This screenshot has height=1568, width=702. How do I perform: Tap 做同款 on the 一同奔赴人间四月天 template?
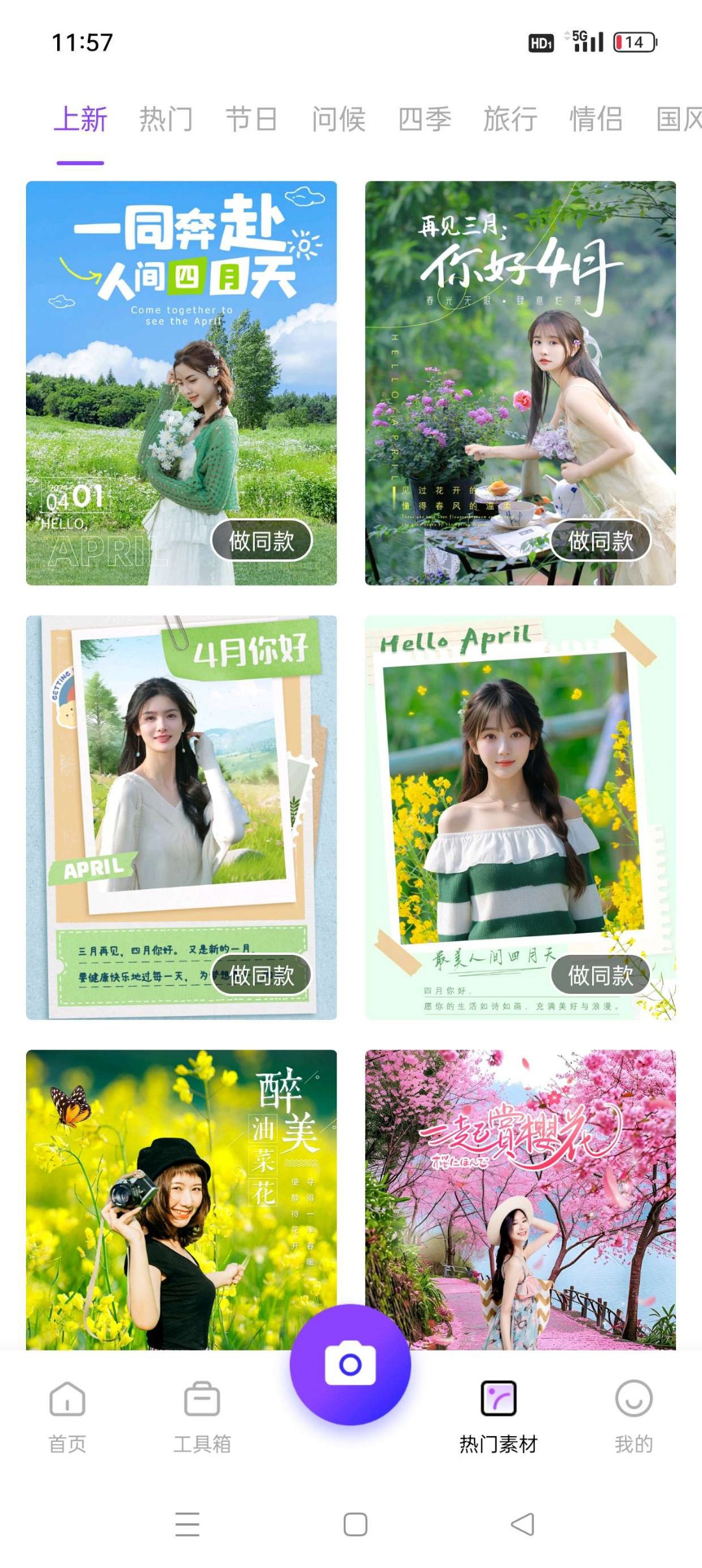[x=261, y=540]
